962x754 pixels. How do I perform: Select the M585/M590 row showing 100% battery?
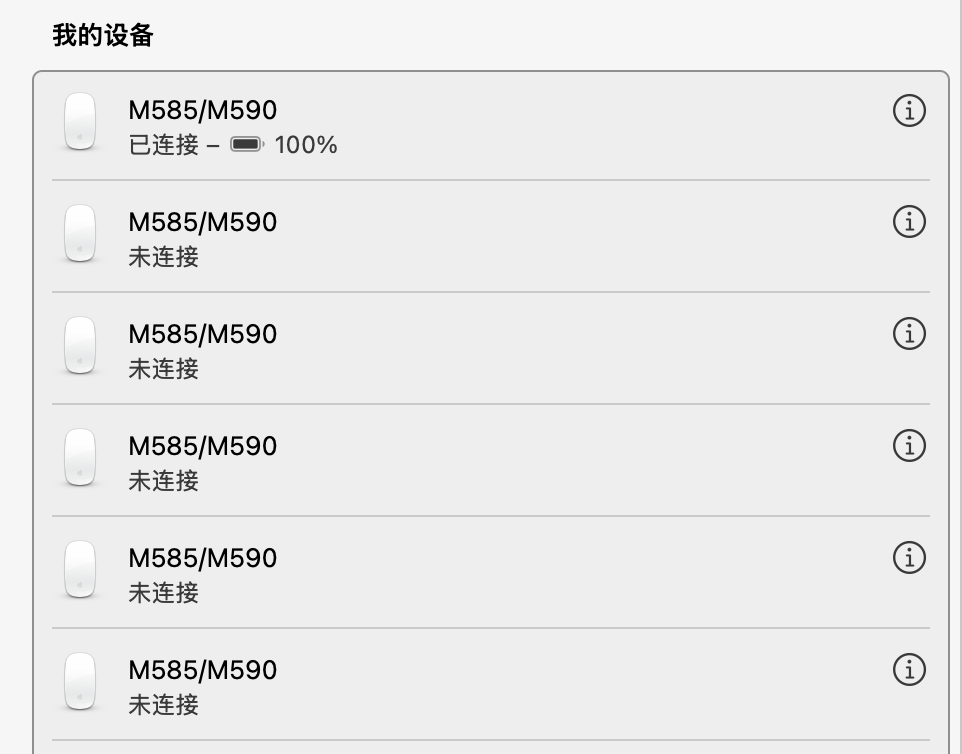point(480,126)
